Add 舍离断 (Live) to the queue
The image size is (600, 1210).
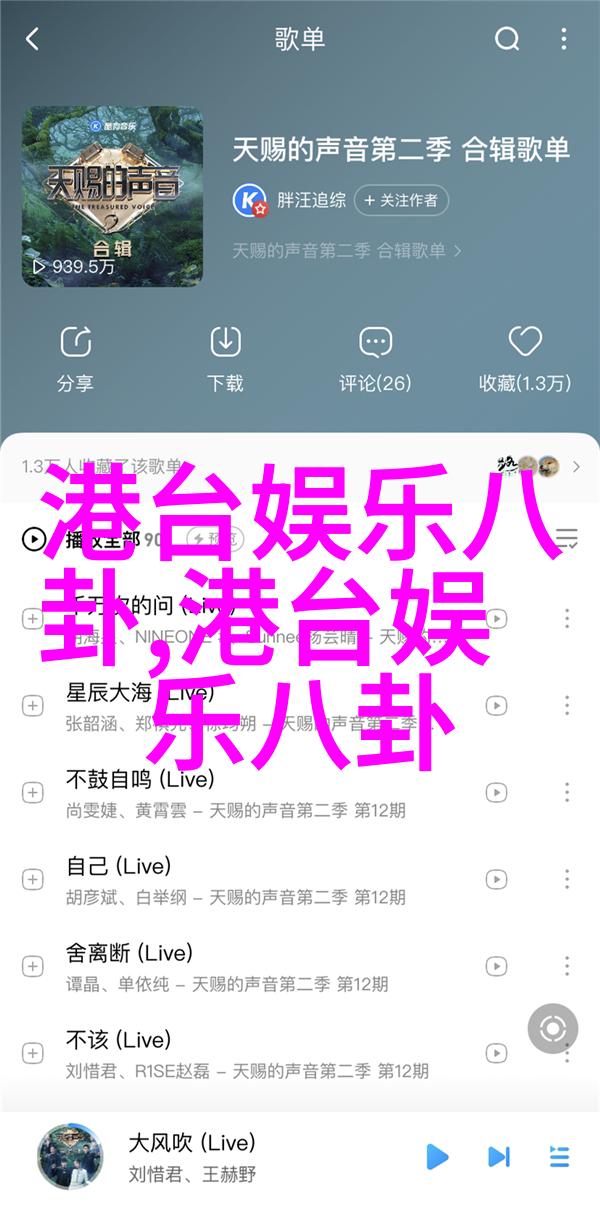click(x=33, y=966)
